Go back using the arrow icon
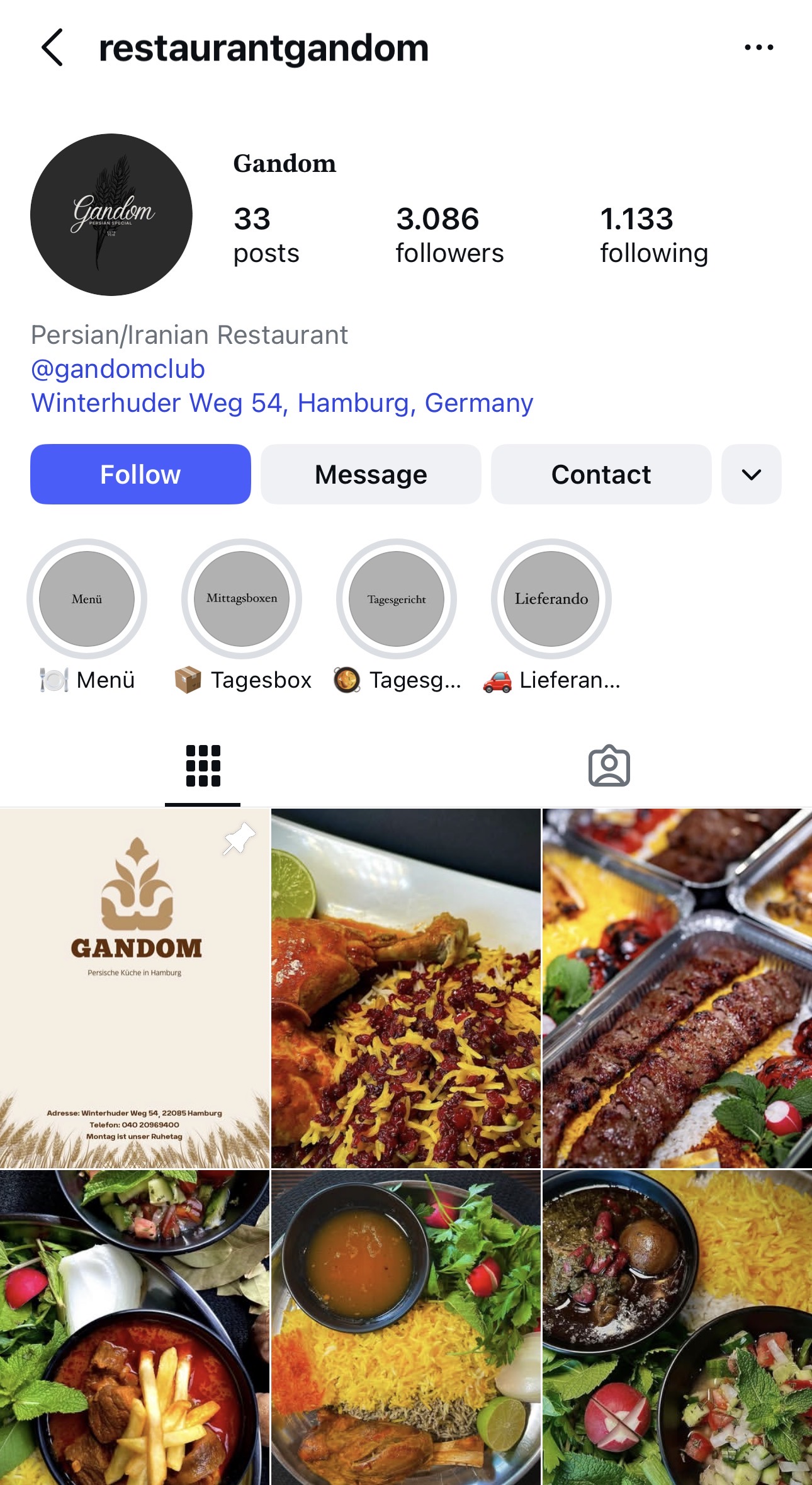Image resolution: width=812 pixels, height=1485 pixels. (53, 48)
